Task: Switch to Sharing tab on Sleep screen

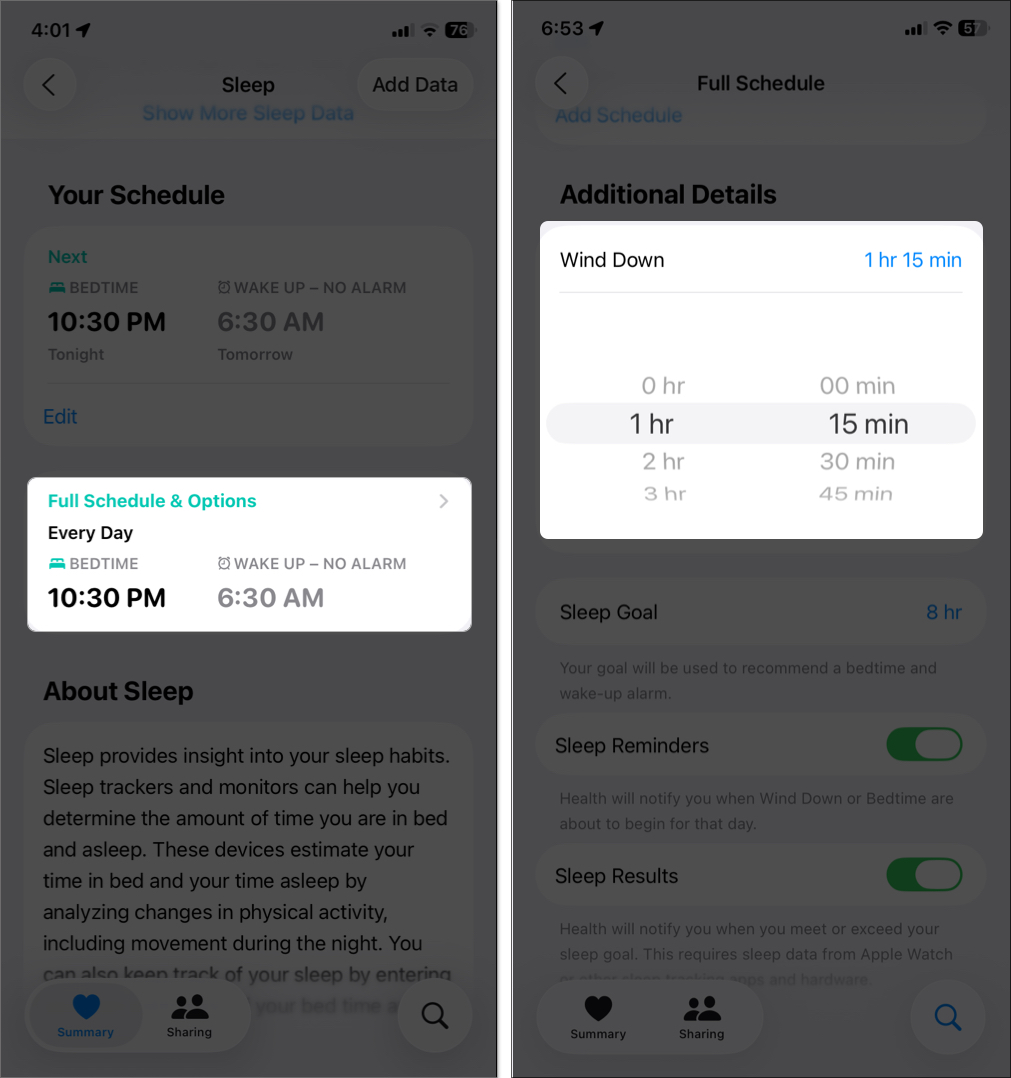Action: coord(189,1016)
